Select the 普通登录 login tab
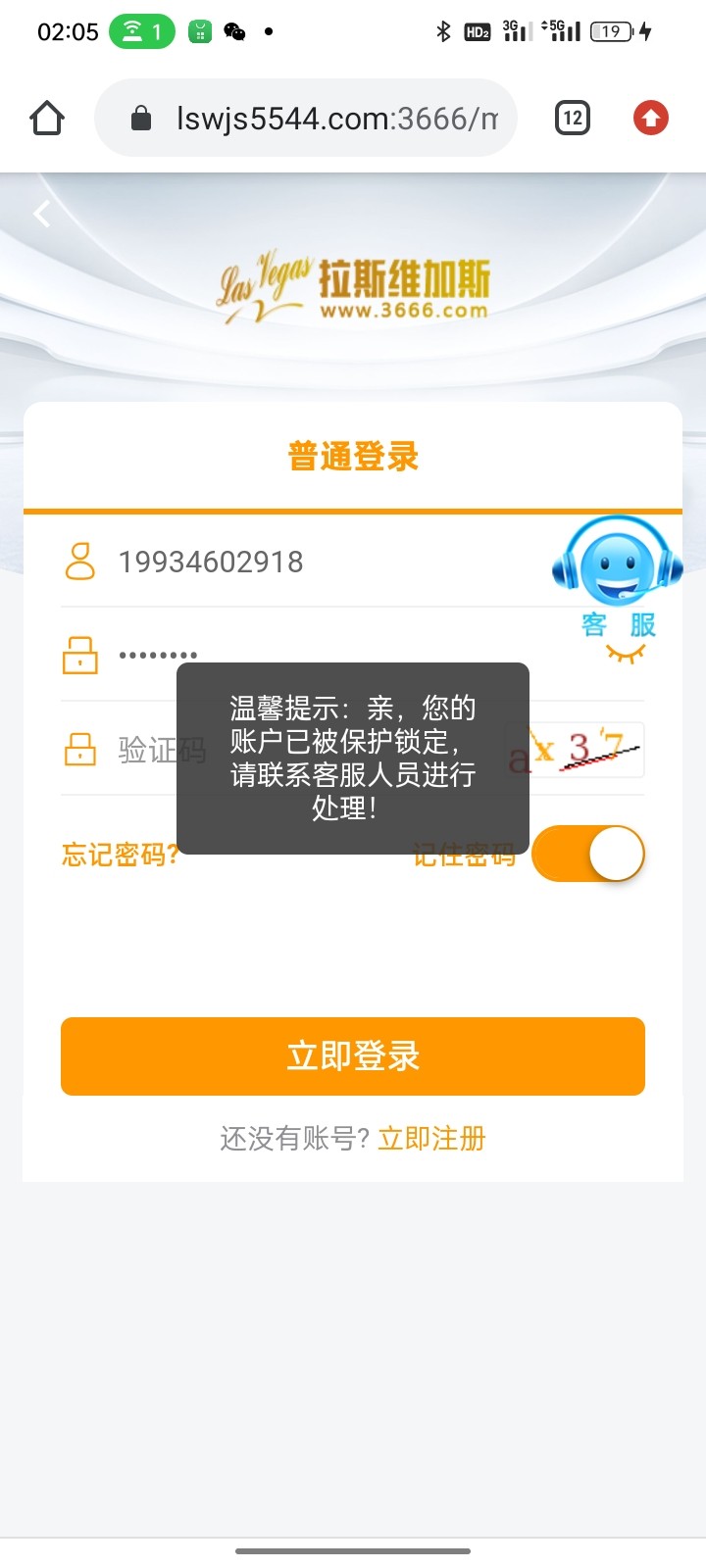The width and height of the screenshot is (706, 1568). 352,456
